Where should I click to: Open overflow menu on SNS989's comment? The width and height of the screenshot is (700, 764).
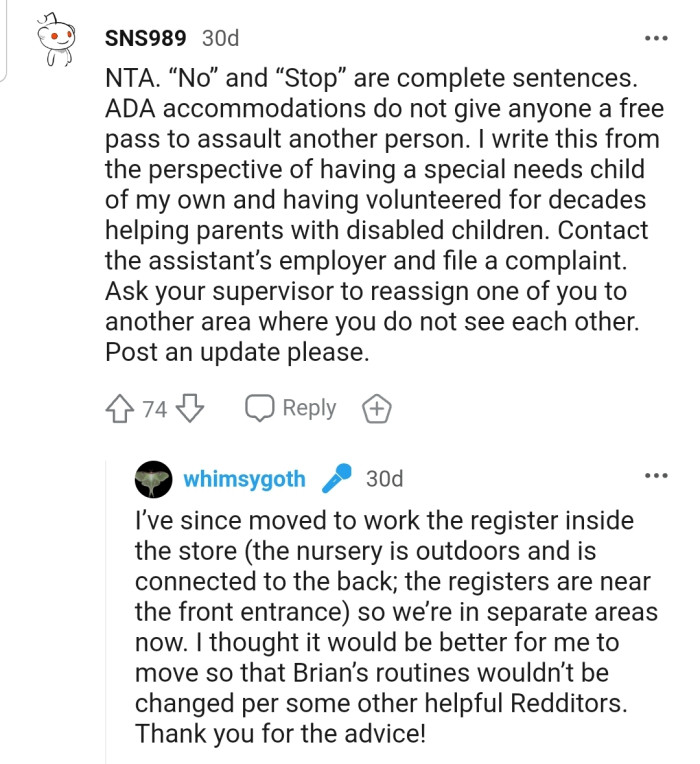tap(655, 39)
